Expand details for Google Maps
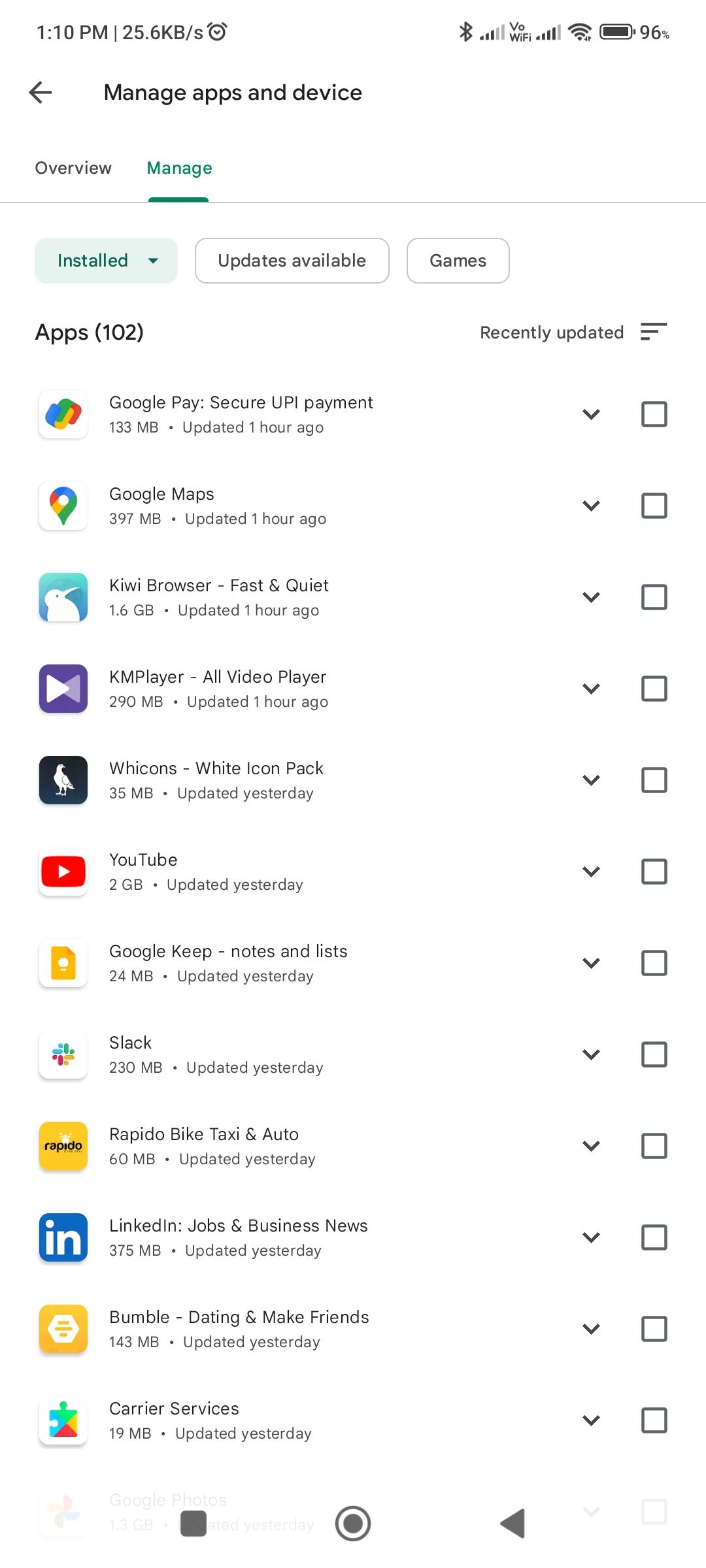Image resolution: width=706 pixels, height=1568 pixels. point(590,505)
